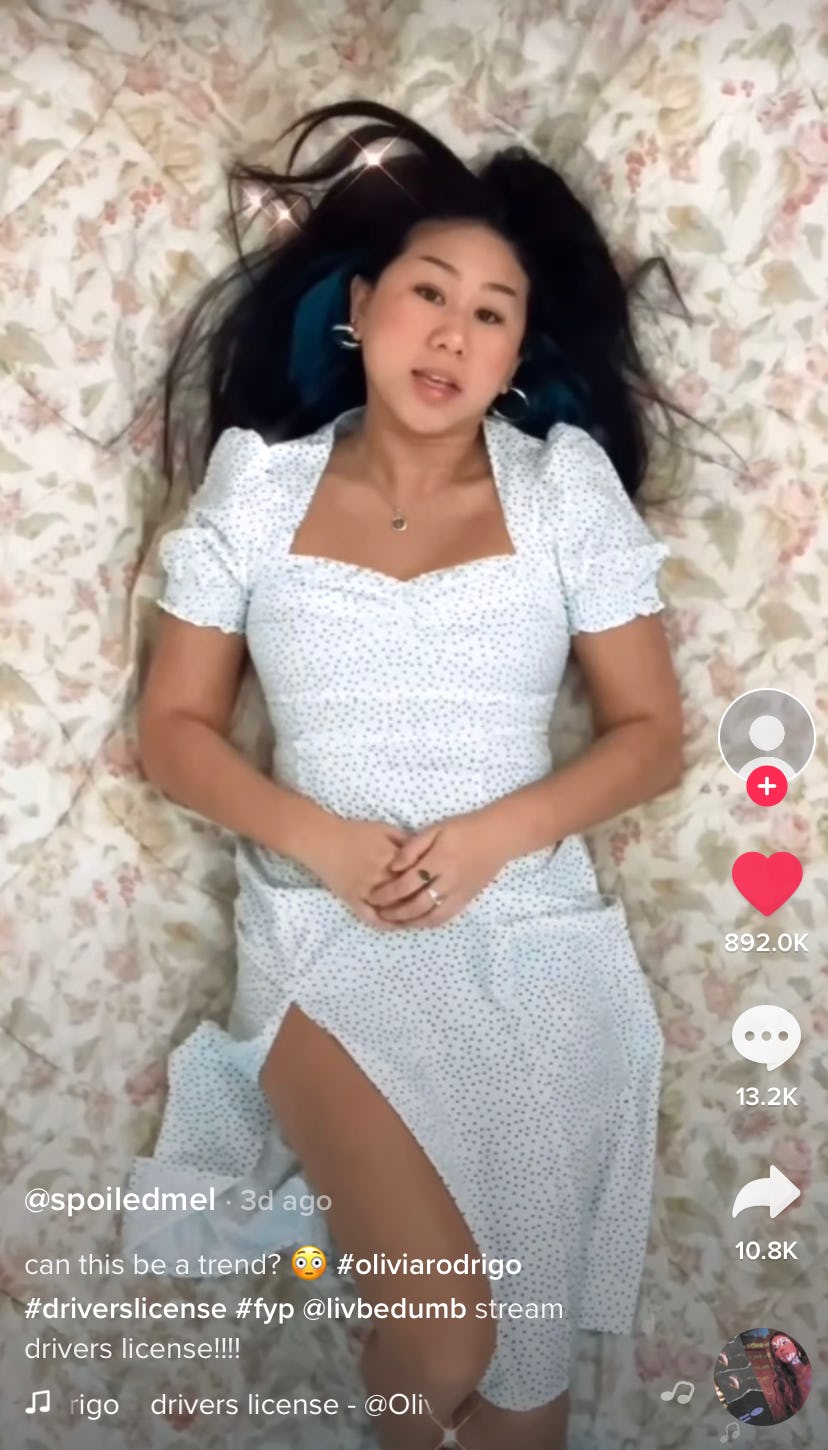Open the #driverslicense hashtag
The width and height of the screenshot is (828, 1450).
pos(125,1309)
